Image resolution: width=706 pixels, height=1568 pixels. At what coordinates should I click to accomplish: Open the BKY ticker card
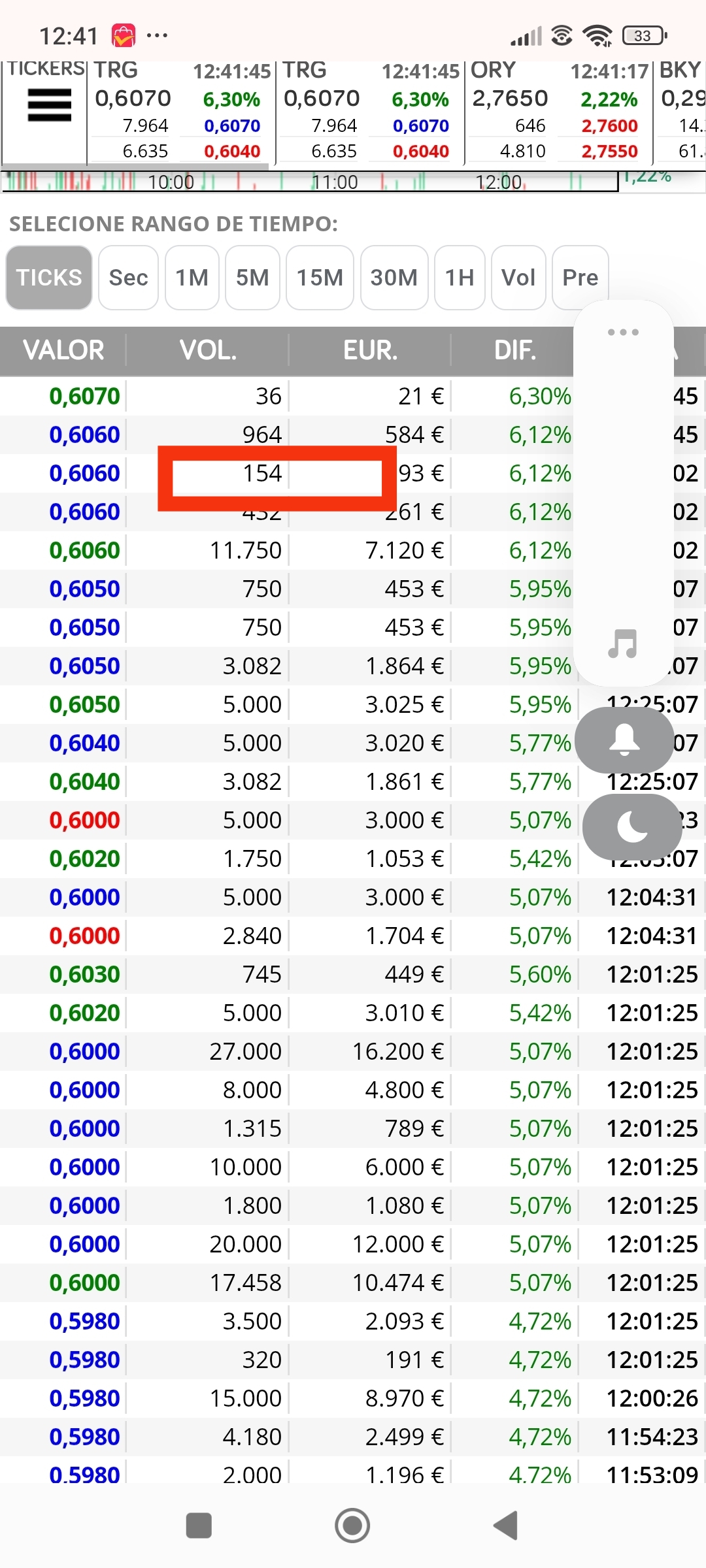coord(681,111)
